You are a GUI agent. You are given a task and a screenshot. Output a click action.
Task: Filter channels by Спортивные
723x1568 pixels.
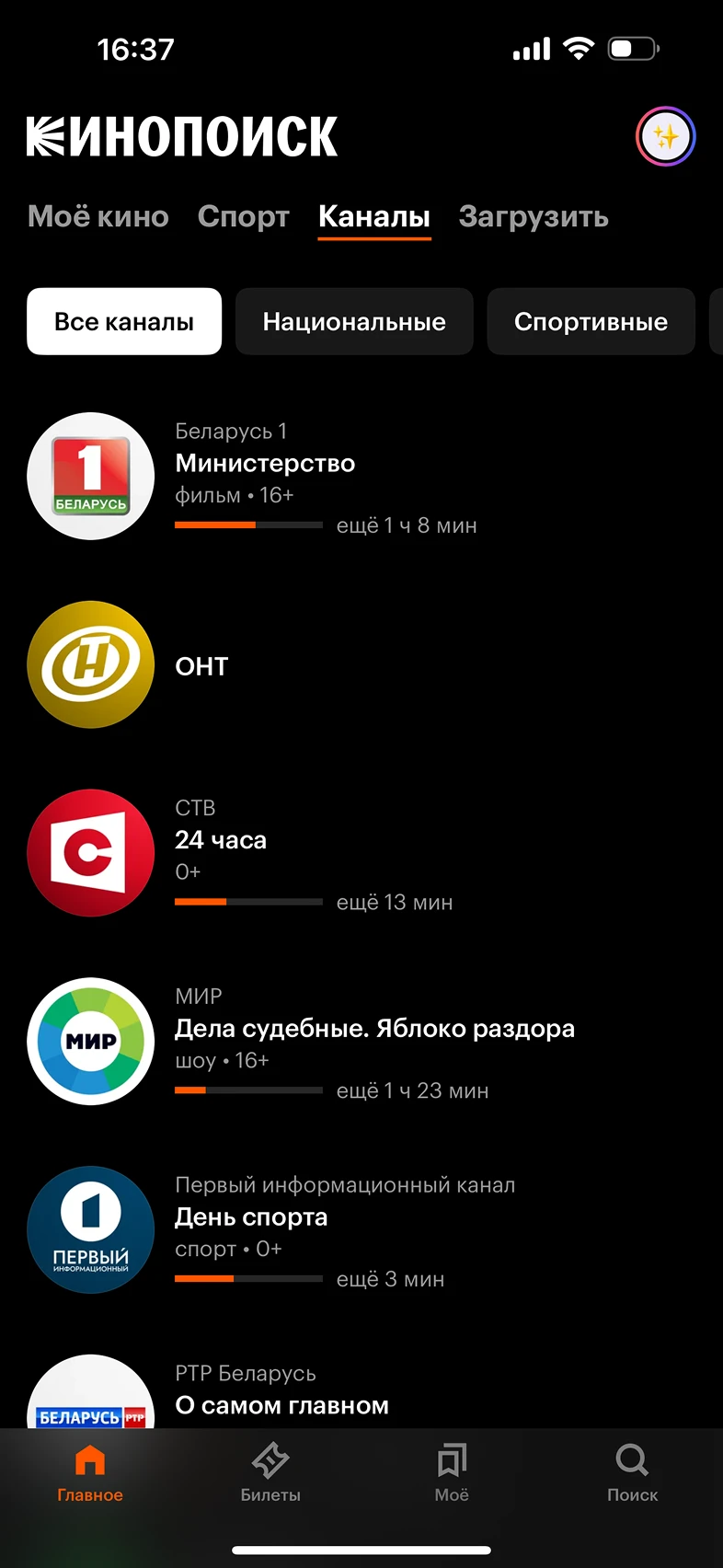point(591,322)
